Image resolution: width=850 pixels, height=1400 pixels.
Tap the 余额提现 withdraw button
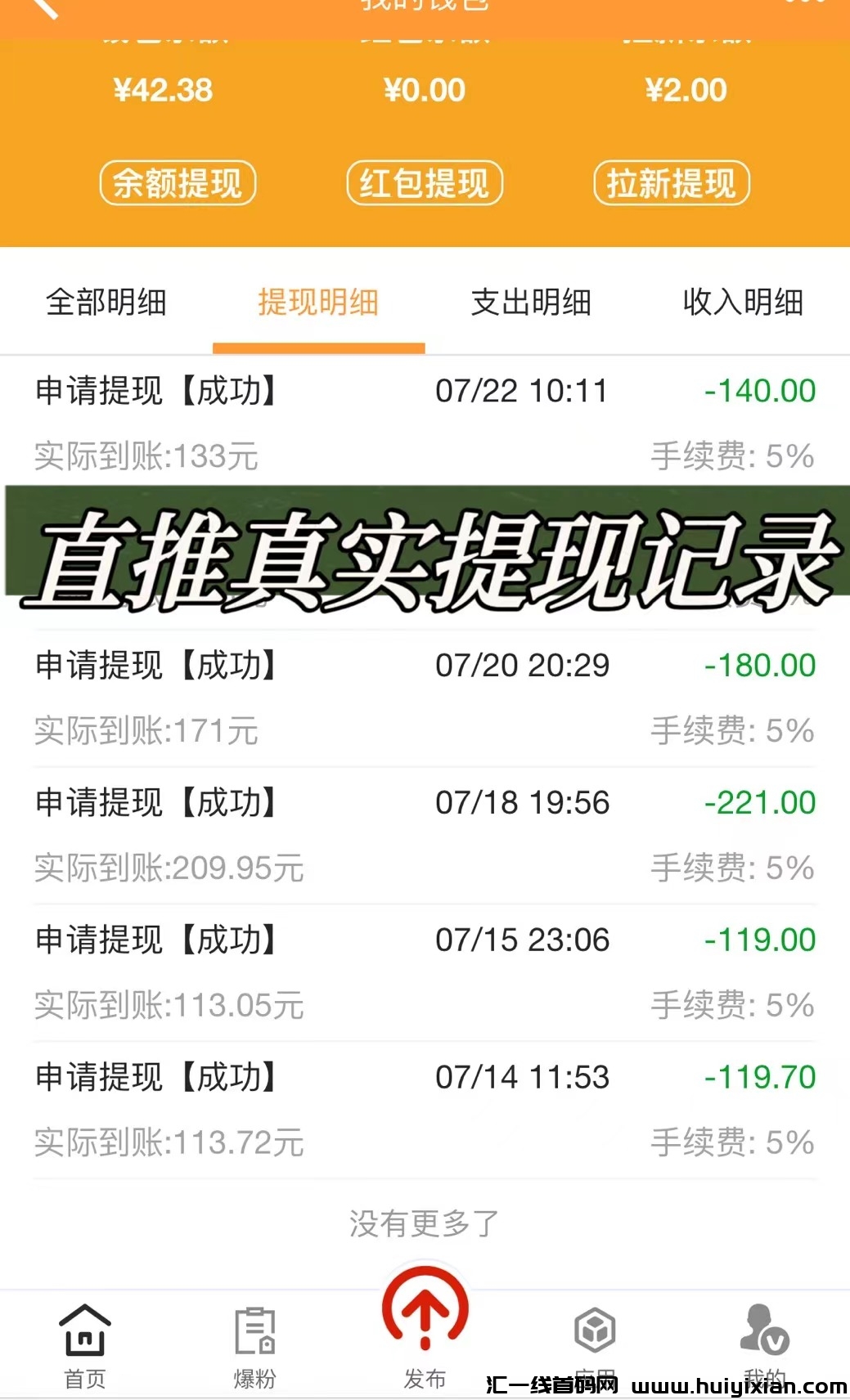[x=178, y=182]
